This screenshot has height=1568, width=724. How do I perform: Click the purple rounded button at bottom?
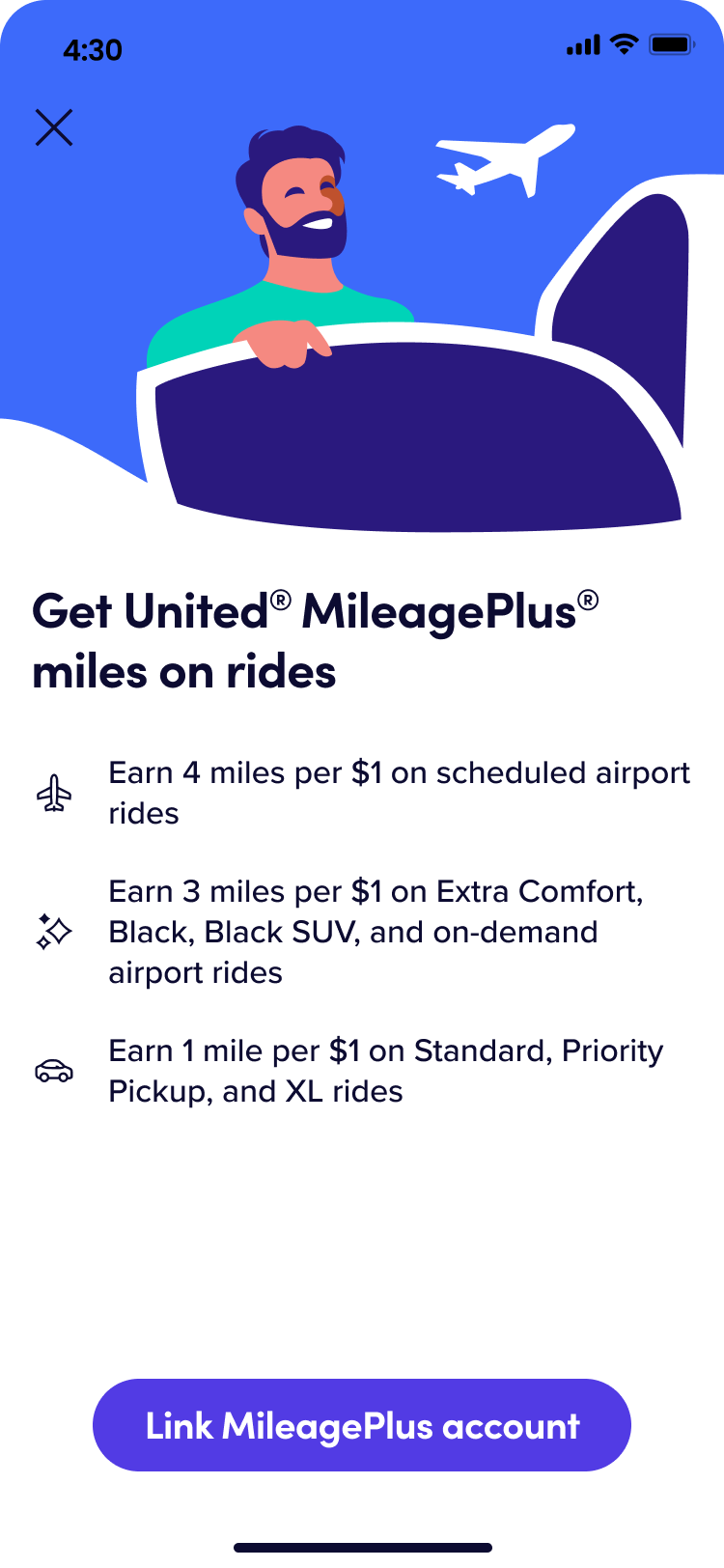[x=361, y=1424]
